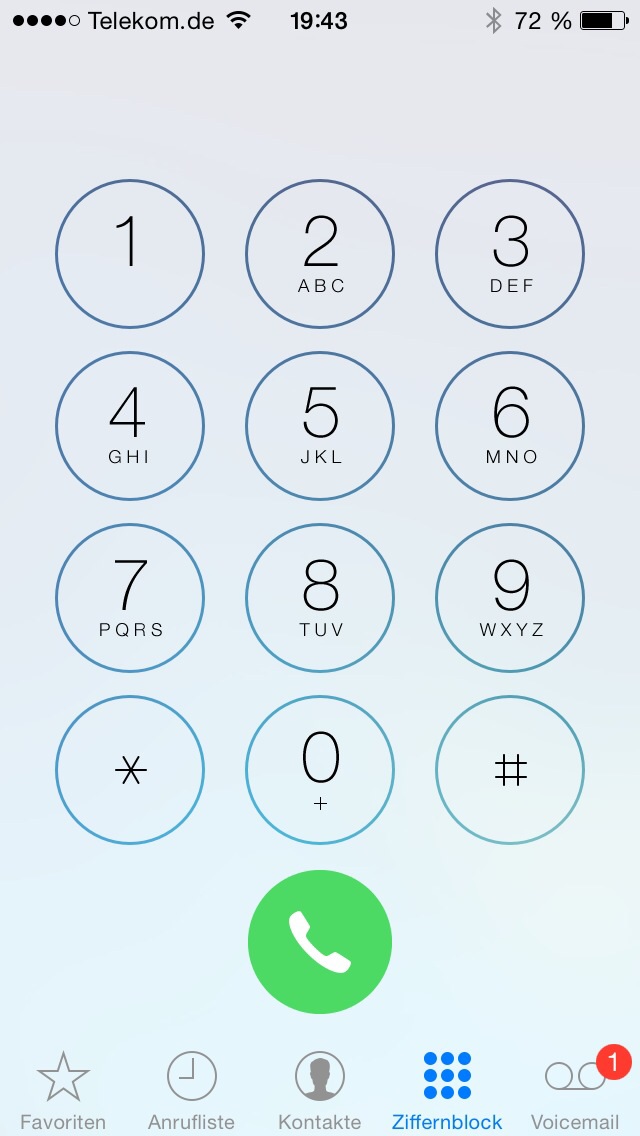Tap the hash key
This screenshot has width=640, height=1136.
[x=510, y=769]
